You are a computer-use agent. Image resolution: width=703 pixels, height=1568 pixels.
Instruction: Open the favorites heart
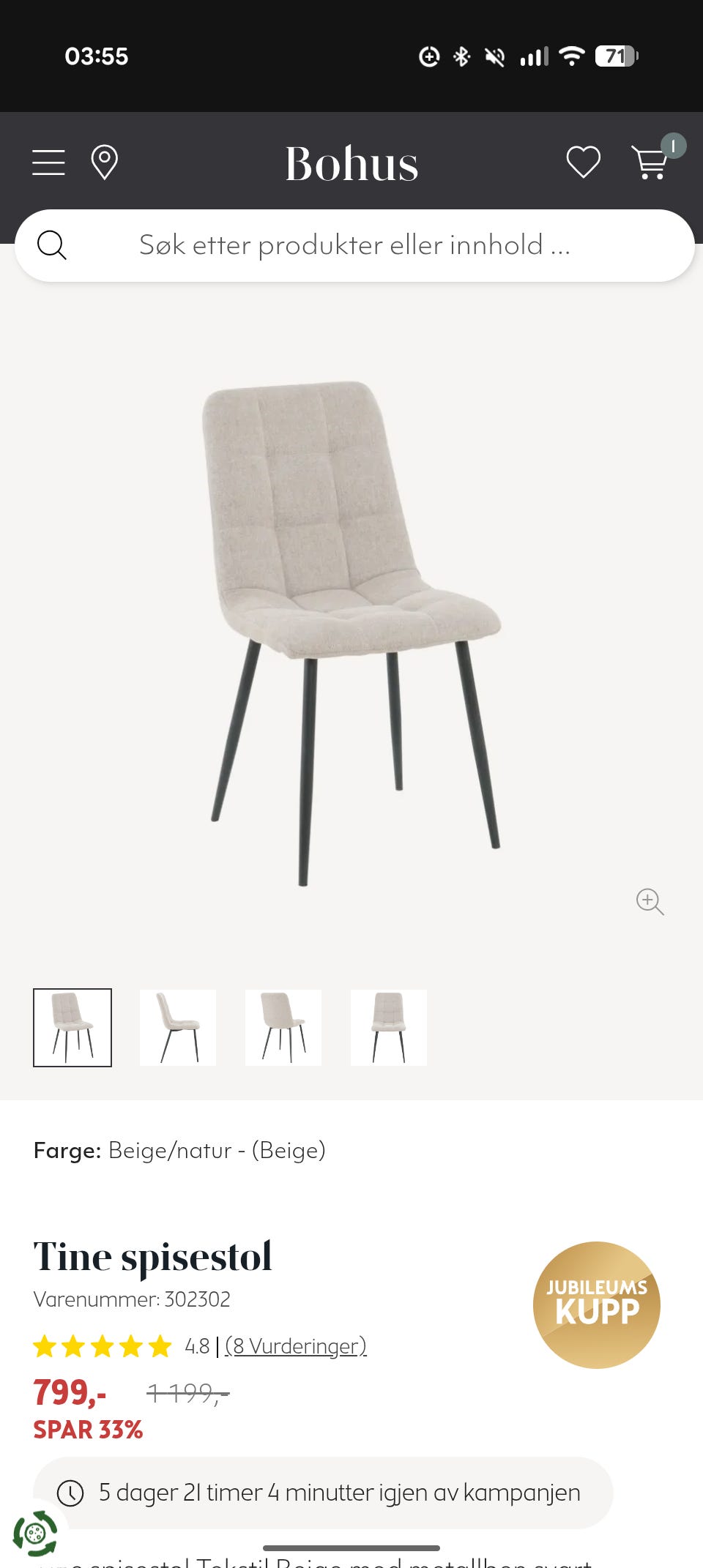pos(584,162)
